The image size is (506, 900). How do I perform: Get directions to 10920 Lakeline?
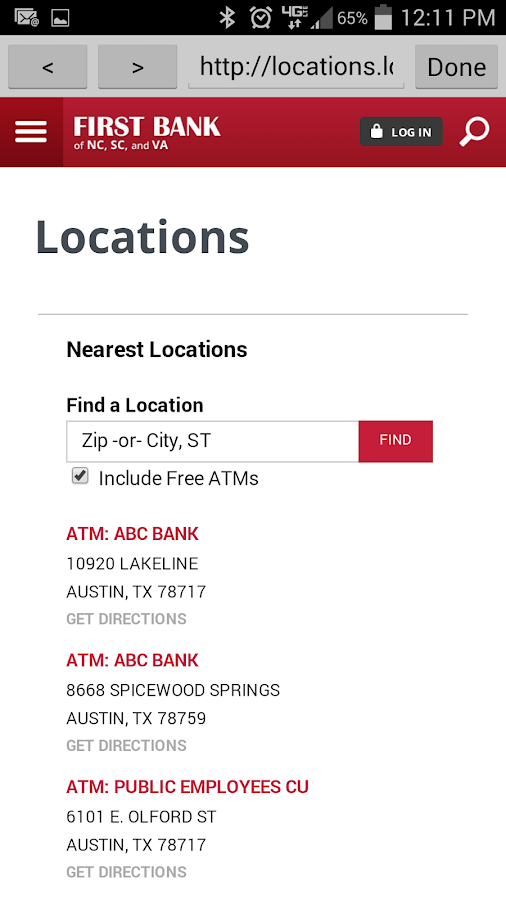point(126,619)
